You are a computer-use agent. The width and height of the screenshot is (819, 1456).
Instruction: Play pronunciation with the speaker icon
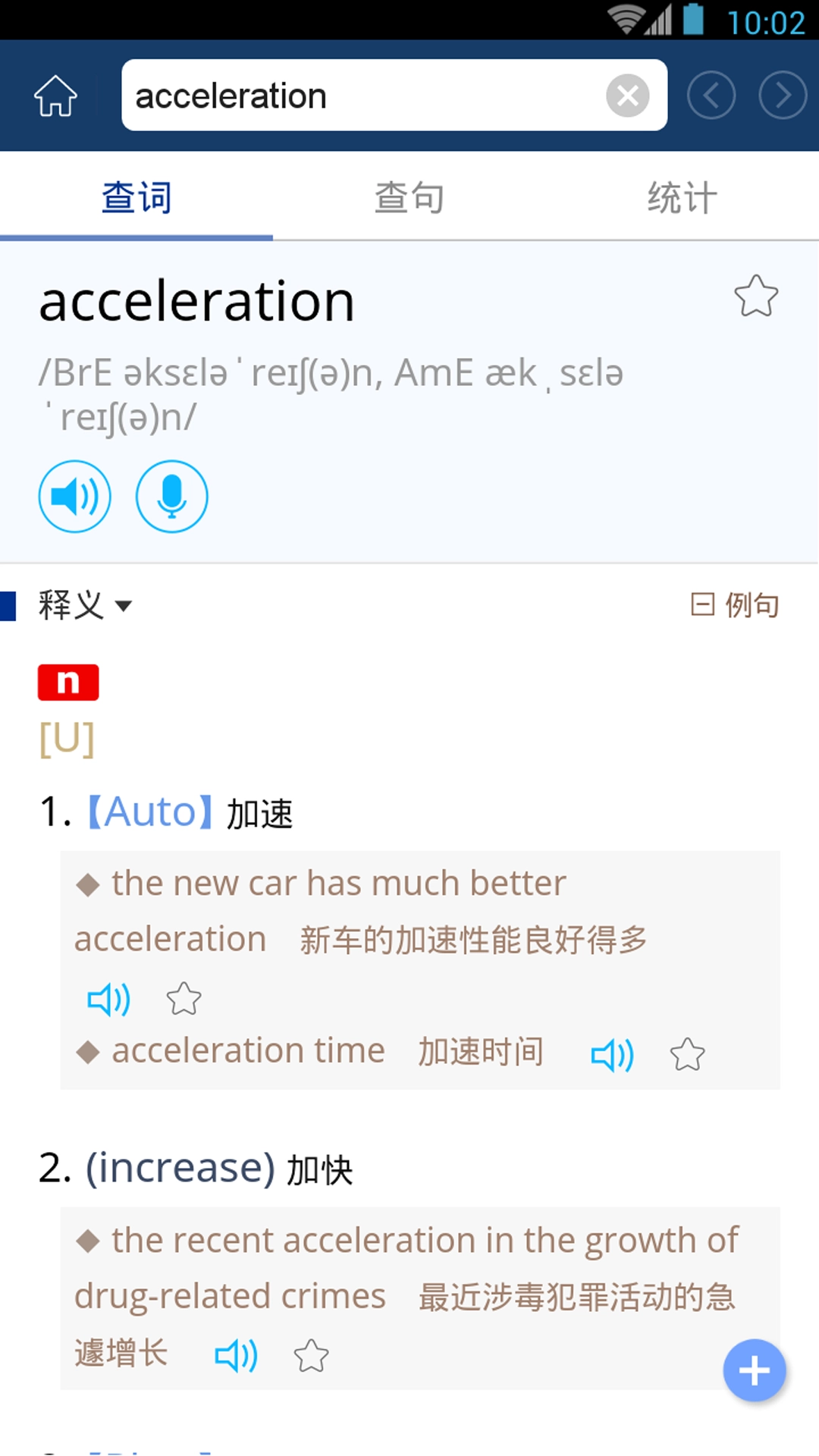click(74, 496)
